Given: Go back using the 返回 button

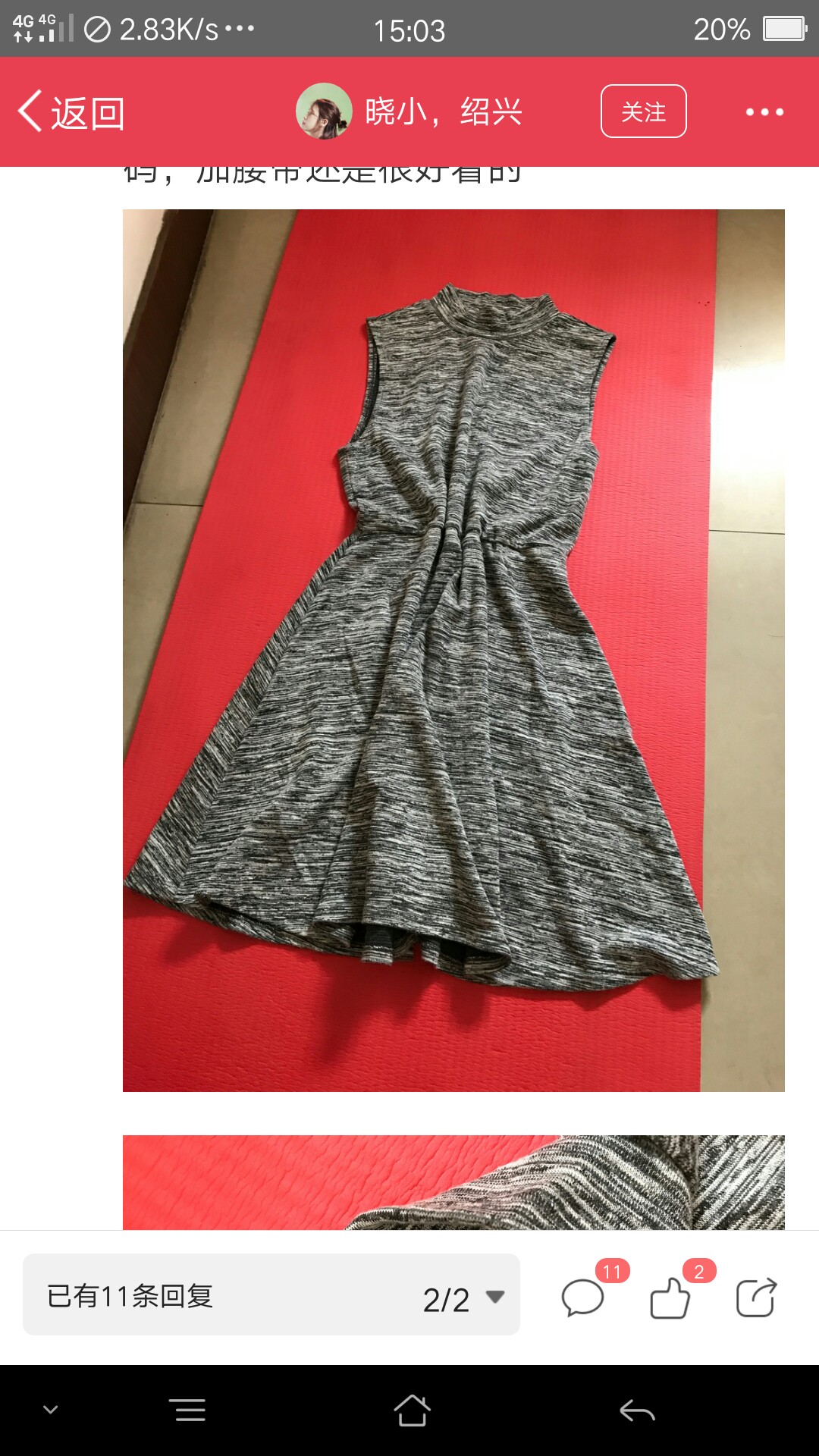Looking at the screenshot, I should 71,112.
